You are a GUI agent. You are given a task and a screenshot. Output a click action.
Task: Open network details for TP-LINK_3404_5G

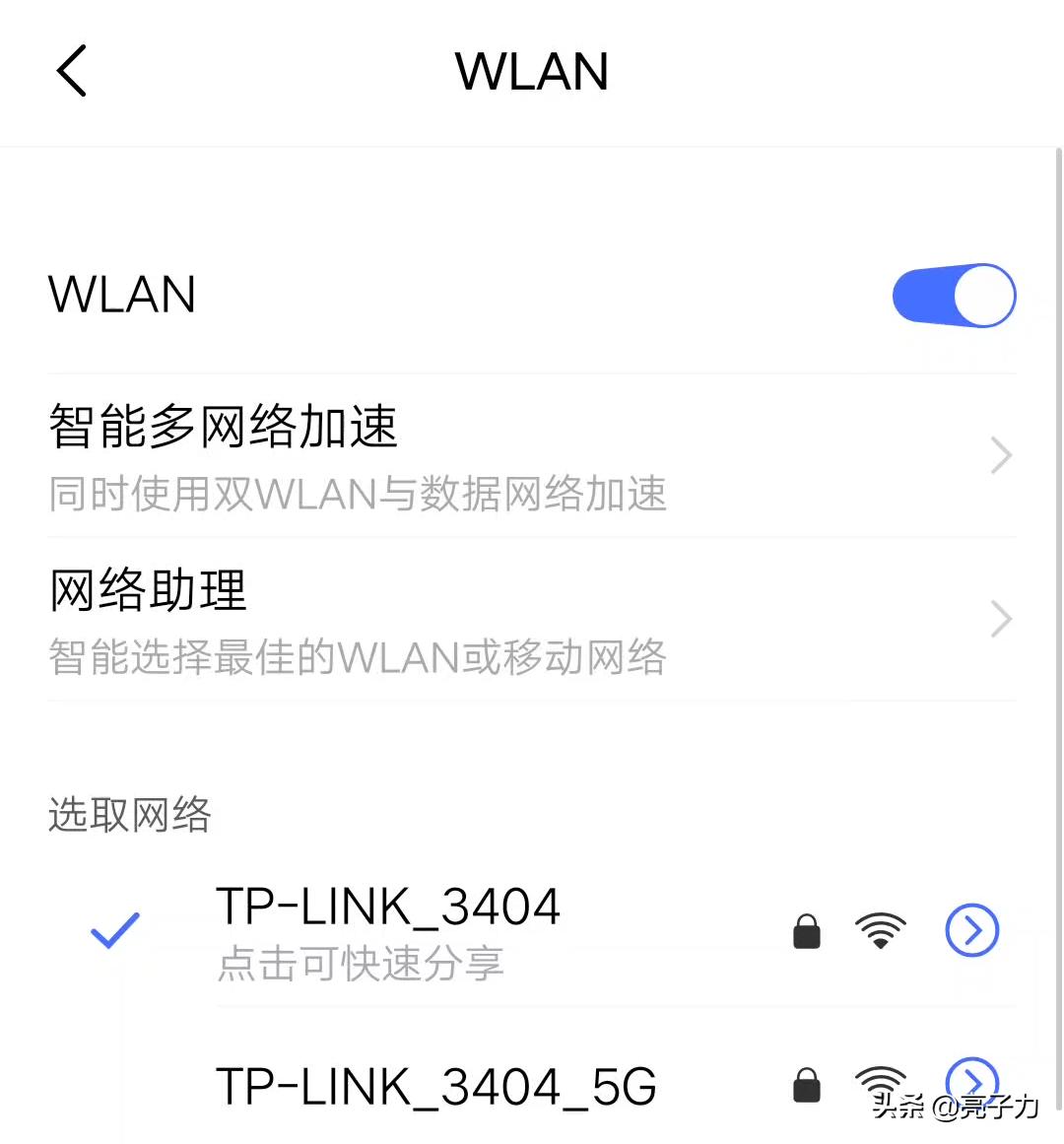click(x=972, y=1081)
